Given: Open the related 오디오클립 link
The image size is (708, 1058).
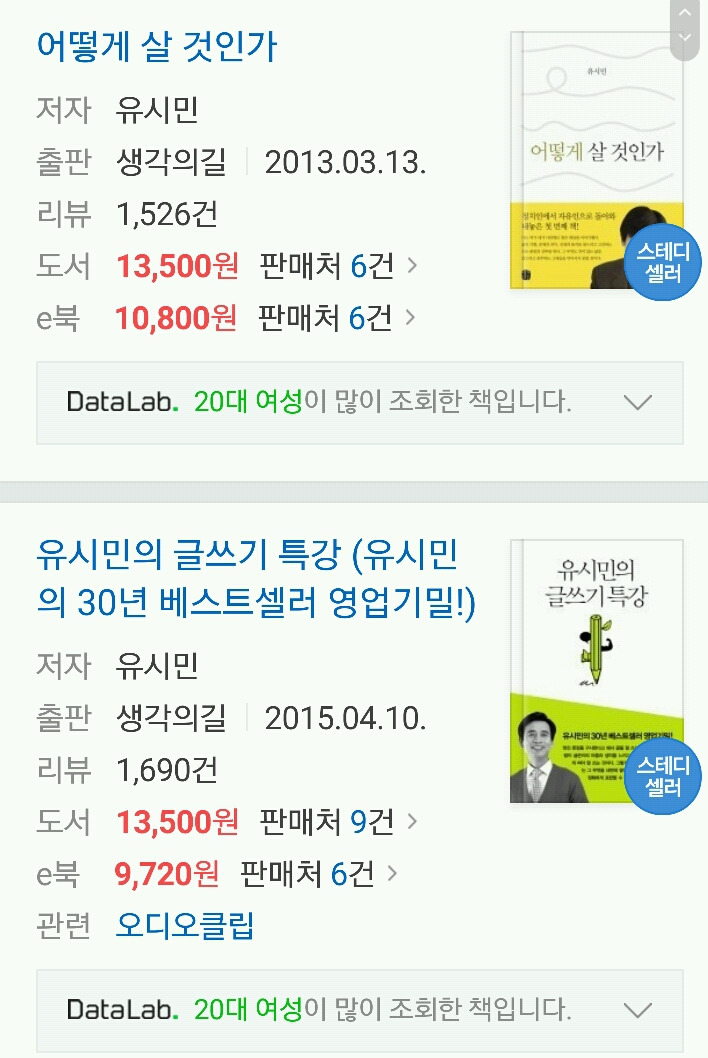Looking at the screenshot, I should coord(185,925).
